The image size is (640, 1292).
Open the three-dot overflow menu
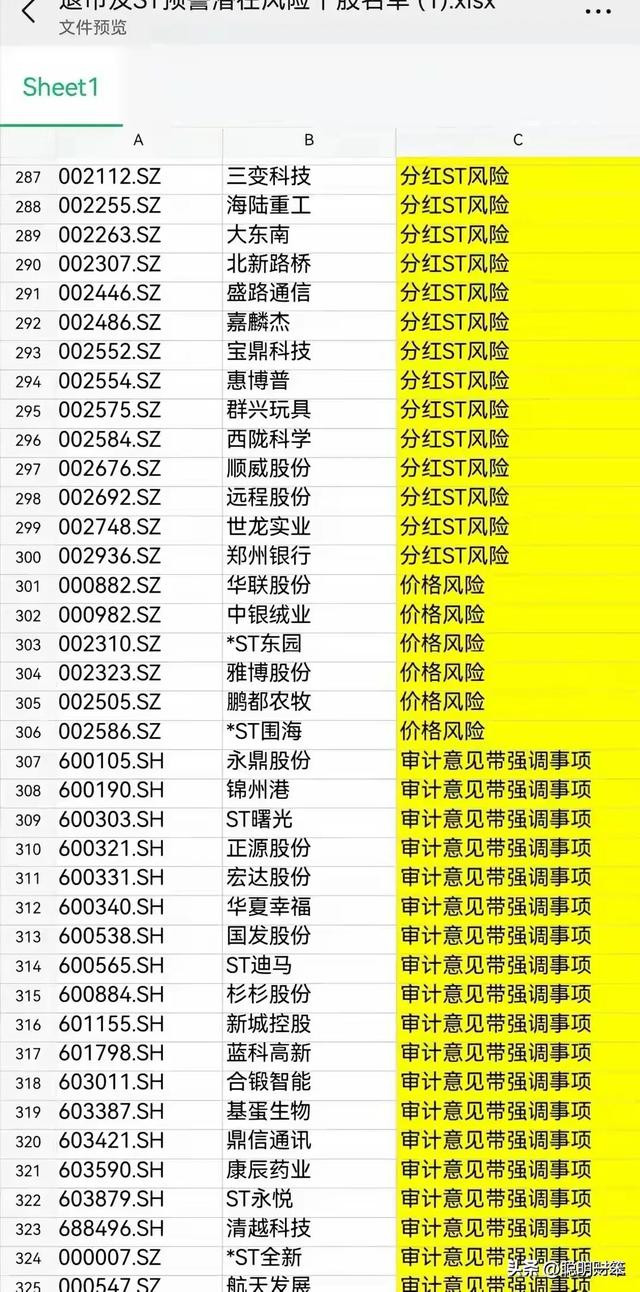tap(598, 12)
